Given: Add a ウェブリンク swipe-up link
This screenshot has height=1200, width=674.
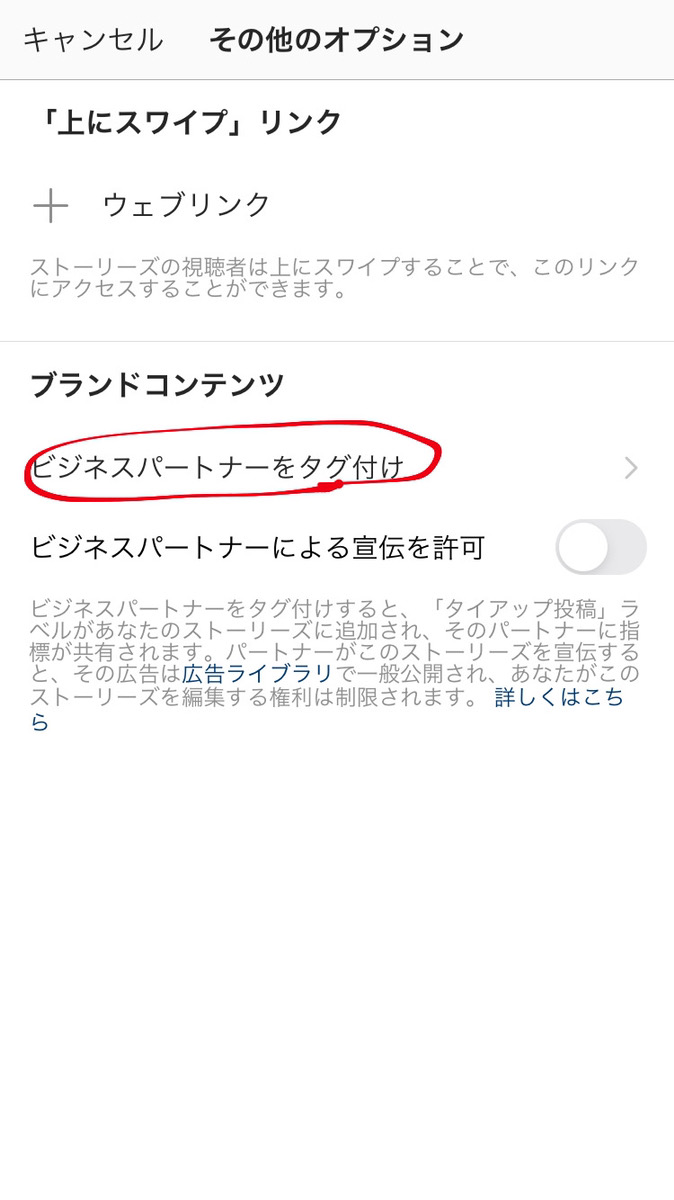Looking at the screenshot, I should [337, 206].
